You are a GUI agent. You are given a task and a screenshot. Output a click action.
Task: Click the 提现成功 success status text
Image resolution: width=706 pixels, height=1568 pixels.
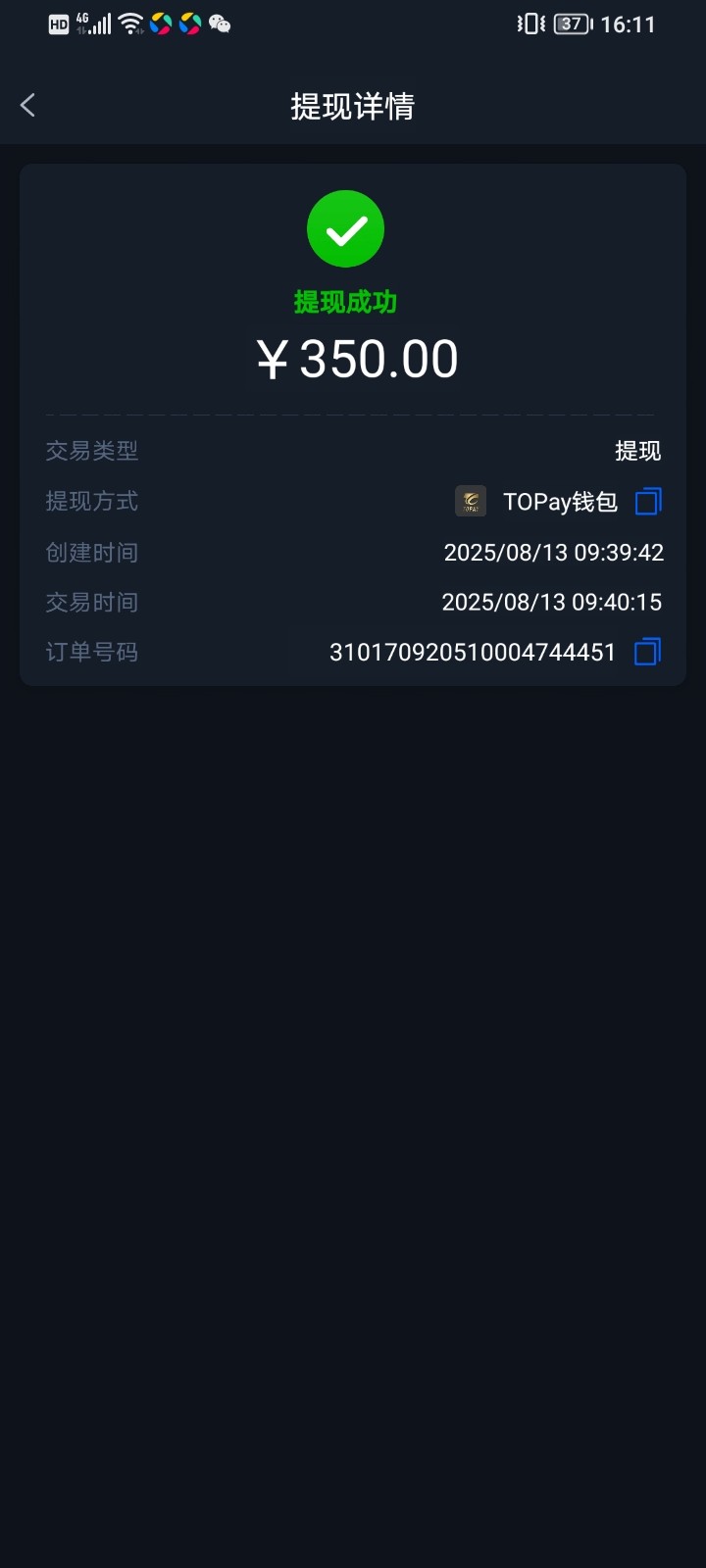tap(344, 303)
